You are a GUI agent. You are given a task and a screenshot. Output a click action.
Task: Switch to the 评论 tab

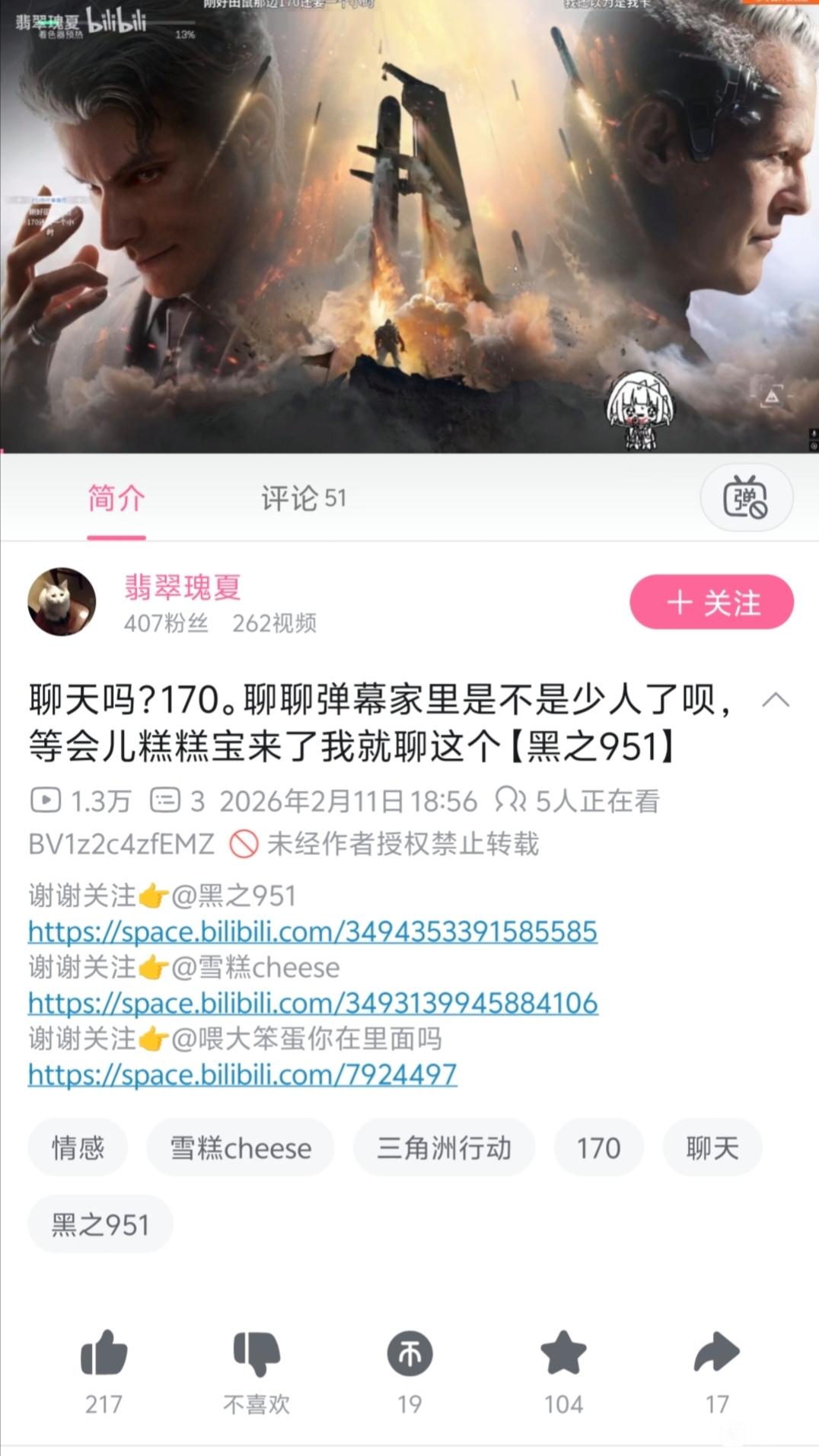coord(303,499)
